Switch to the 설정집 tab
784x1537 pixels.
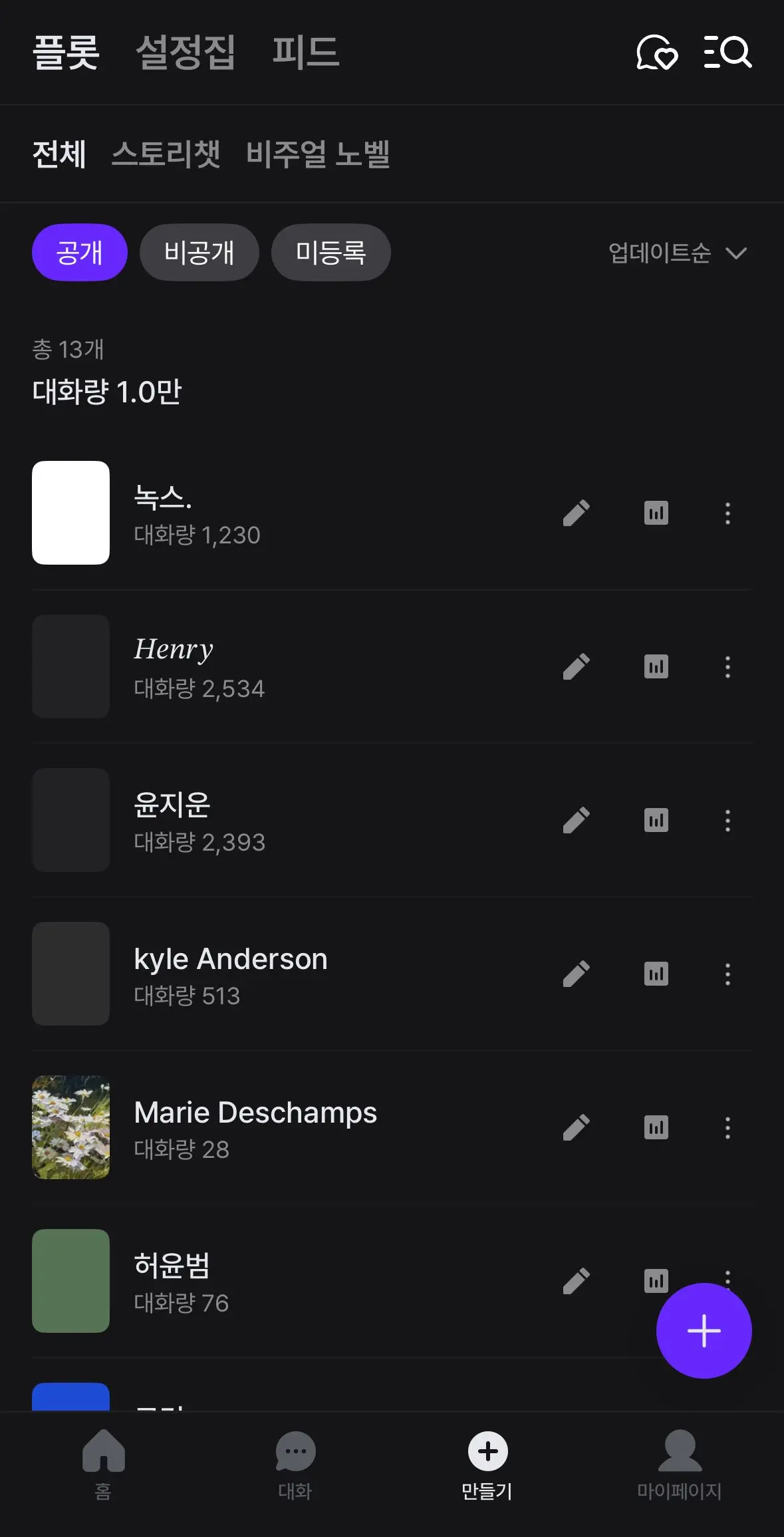(x=186, y=53)
